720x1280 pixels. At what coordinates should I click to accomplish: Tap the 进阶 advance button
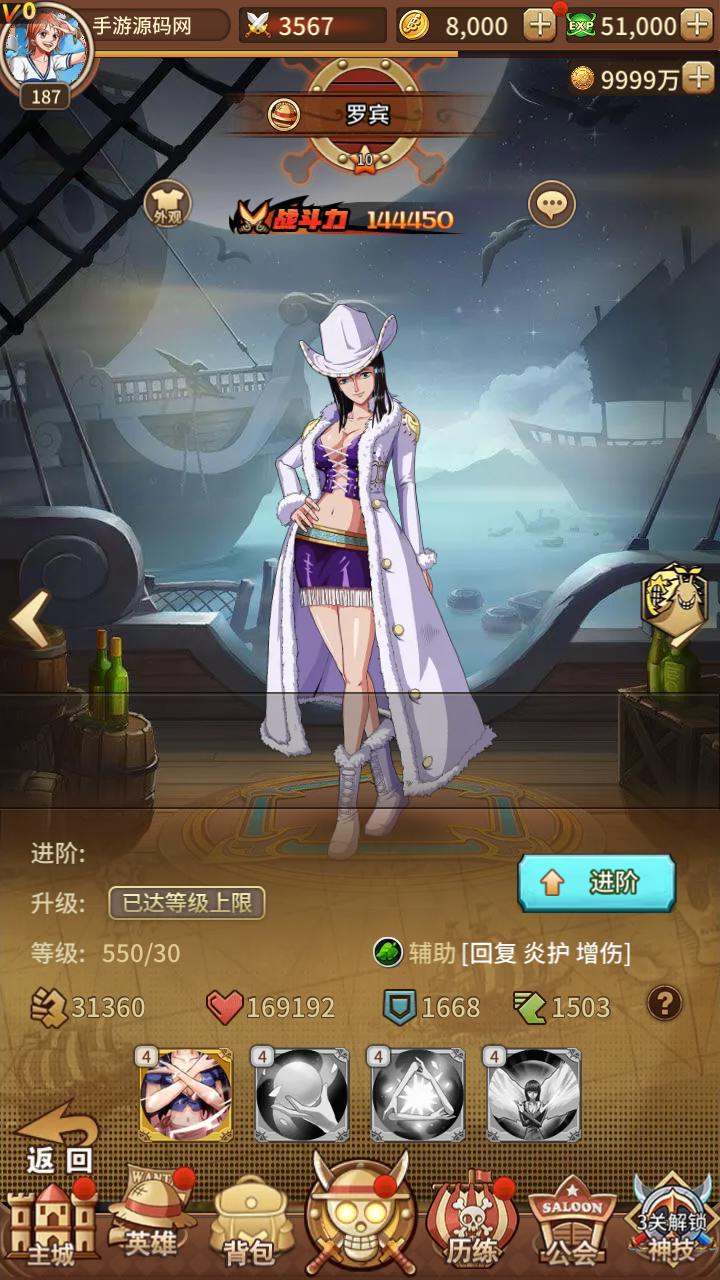tap(596, 882)
